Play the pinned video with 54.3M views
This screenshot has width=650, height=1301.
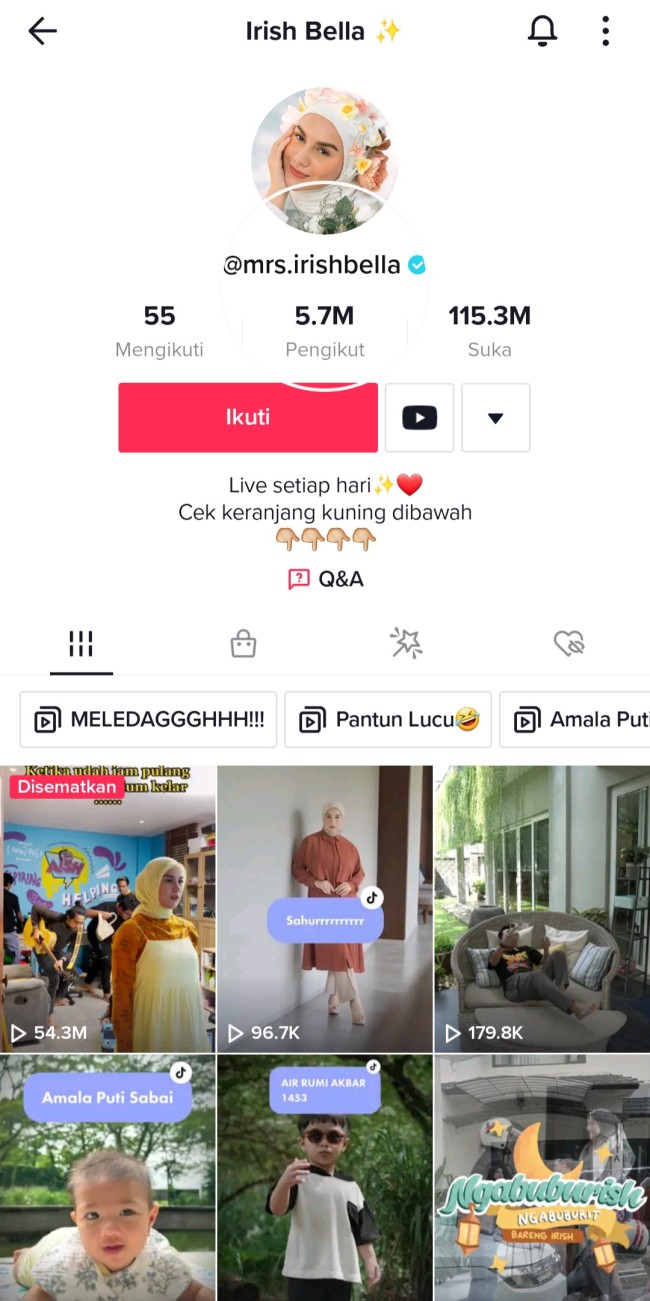pos(108,909)
